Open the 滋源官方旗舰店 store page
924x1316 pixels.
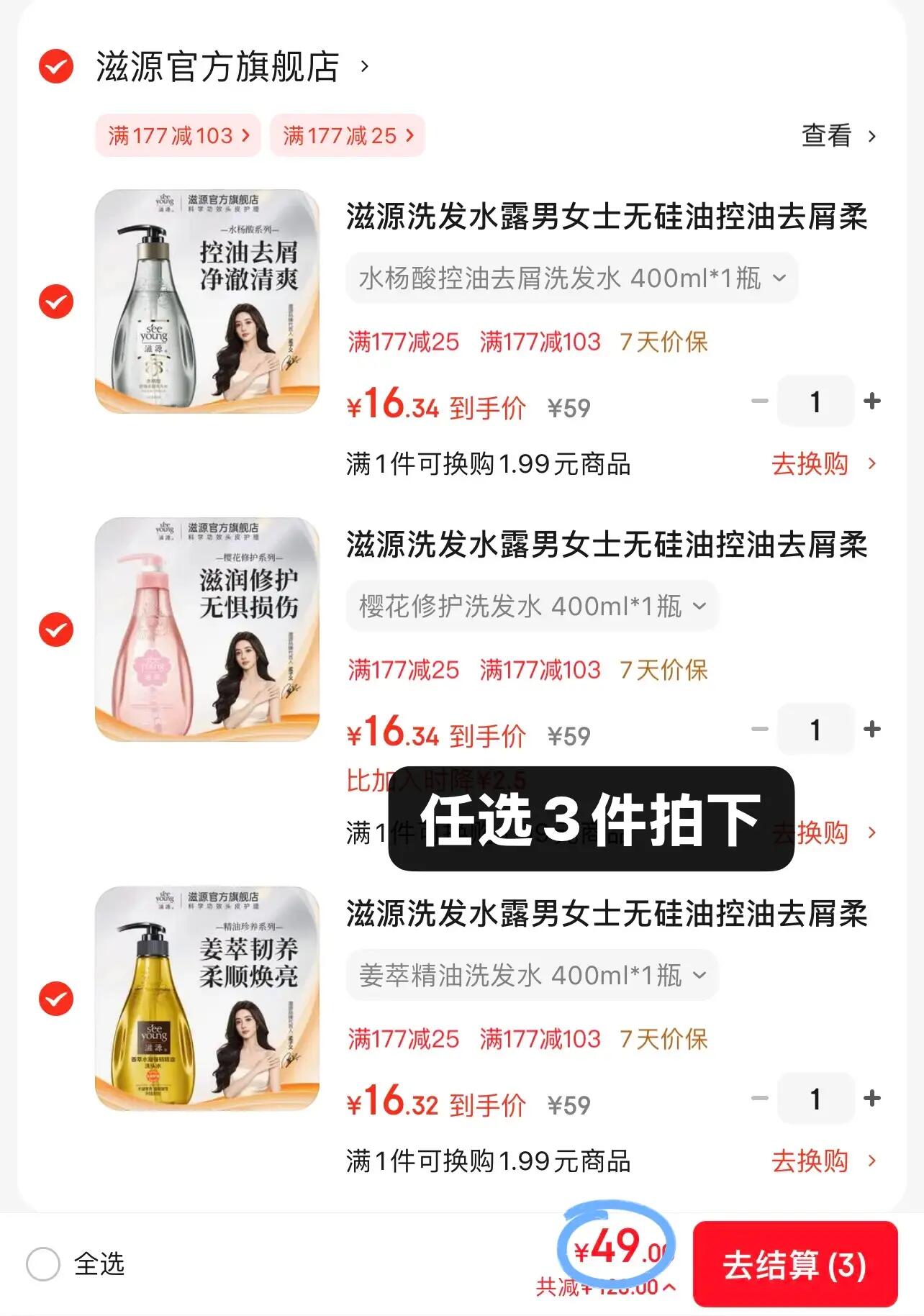click(x=218, y=67)
